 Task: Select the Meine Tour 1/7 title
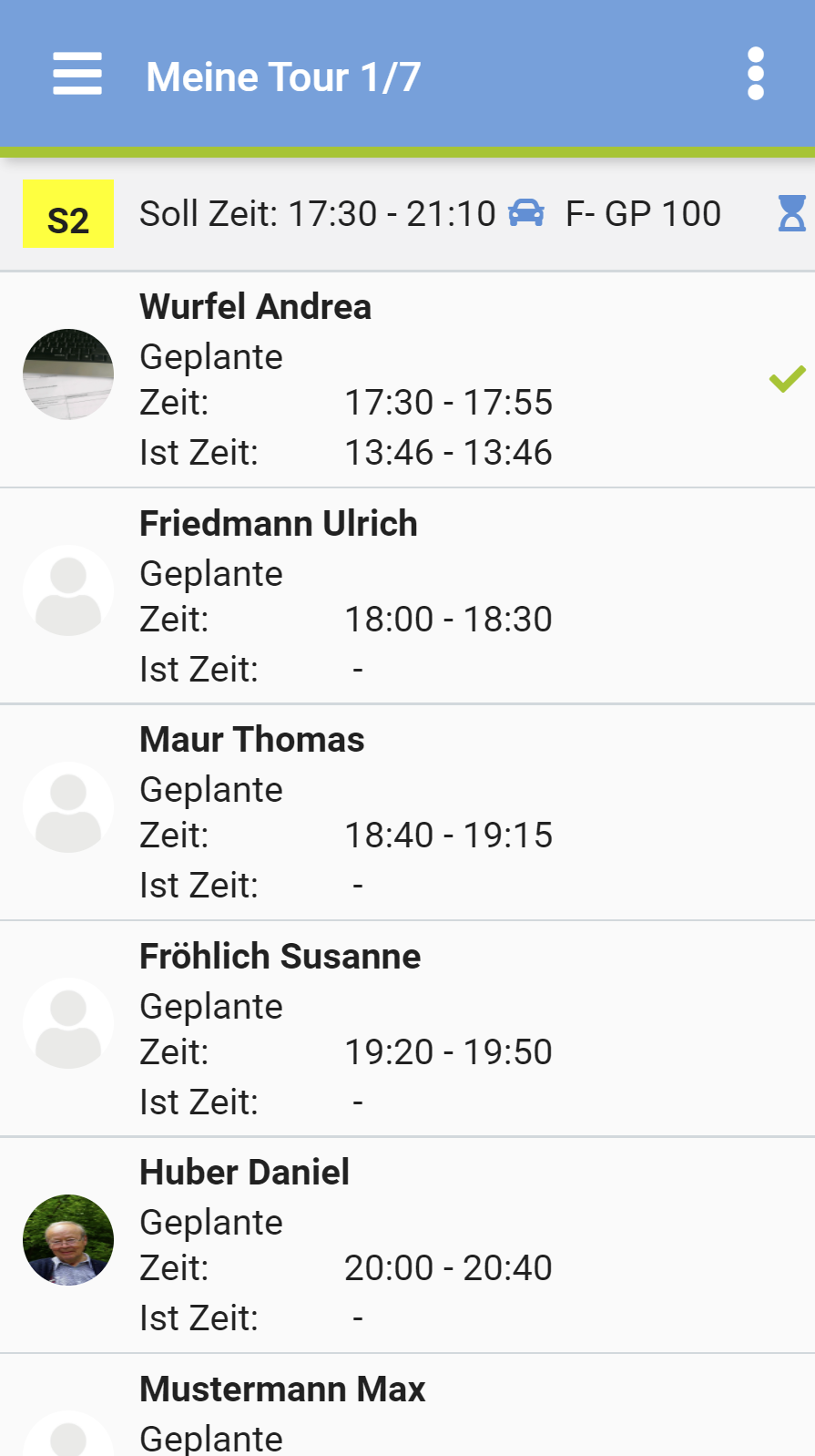(282, 76)
